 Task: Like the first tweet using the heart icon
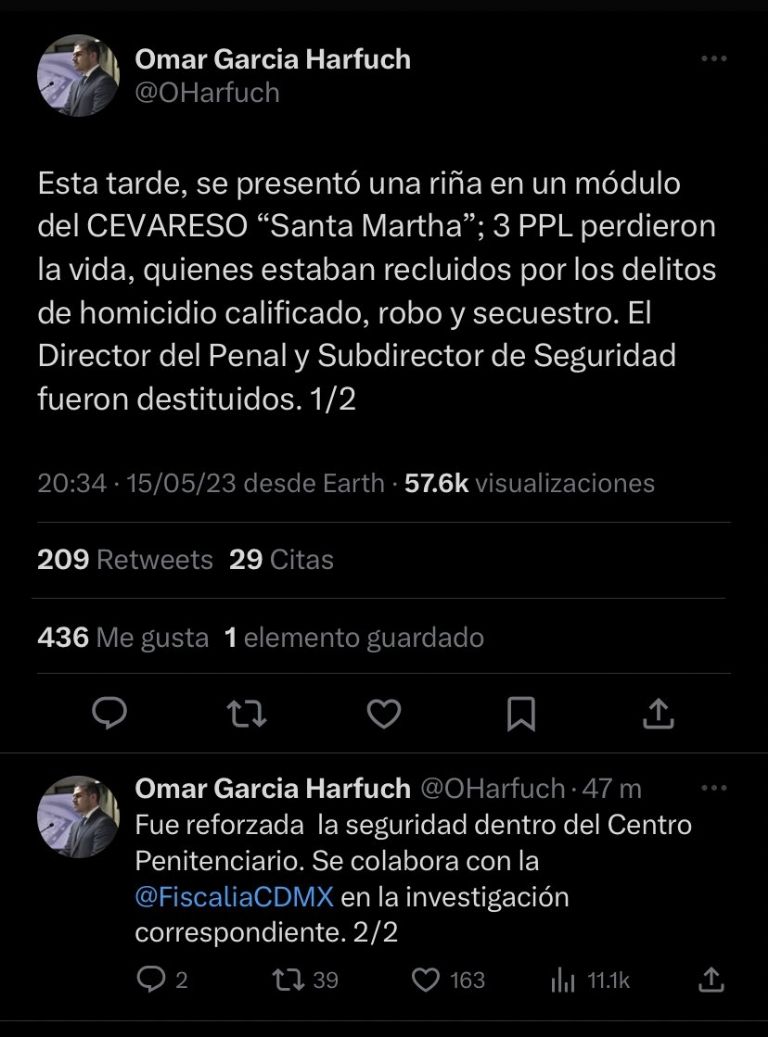pyautogui.click(x=383, y=714)
